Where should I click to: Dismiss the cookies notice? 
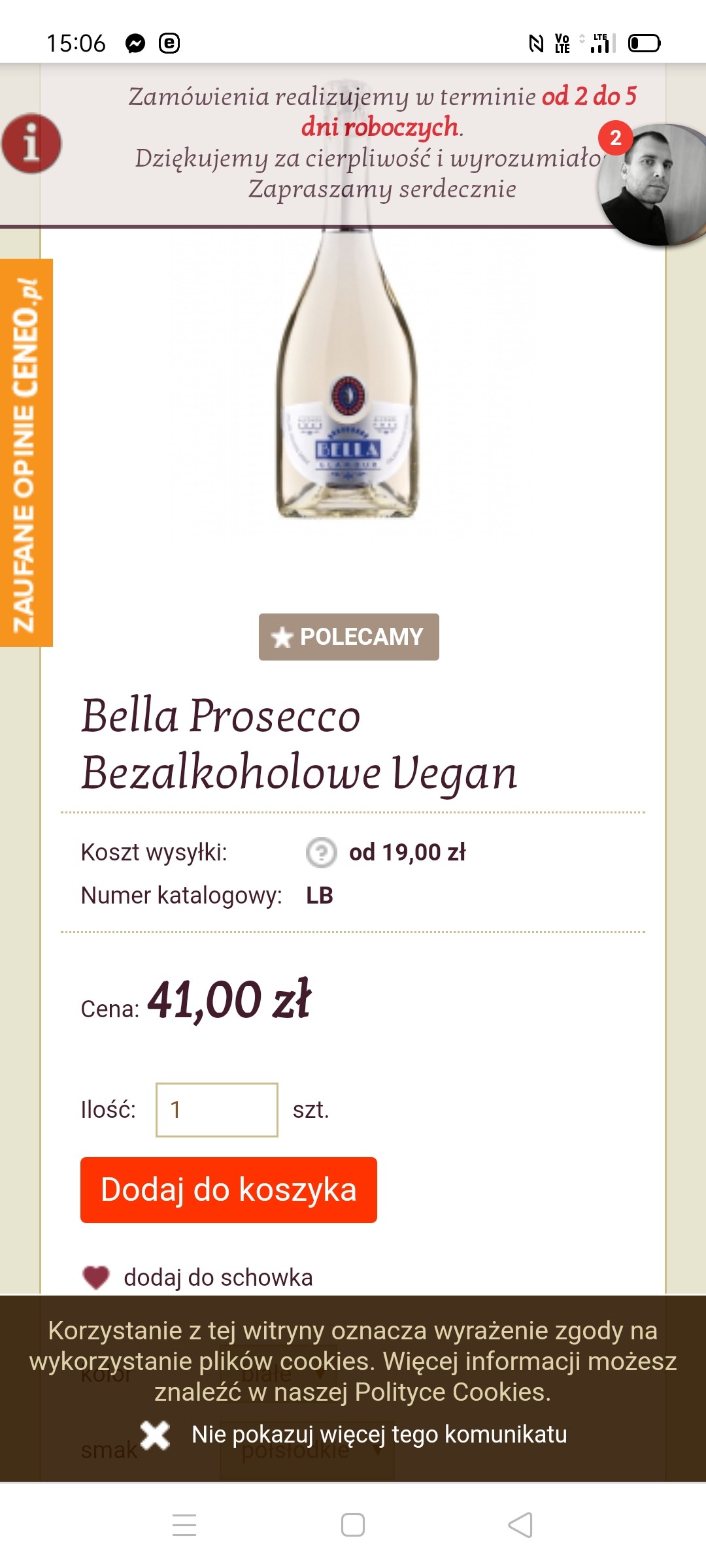click(x=156, y=1435)
